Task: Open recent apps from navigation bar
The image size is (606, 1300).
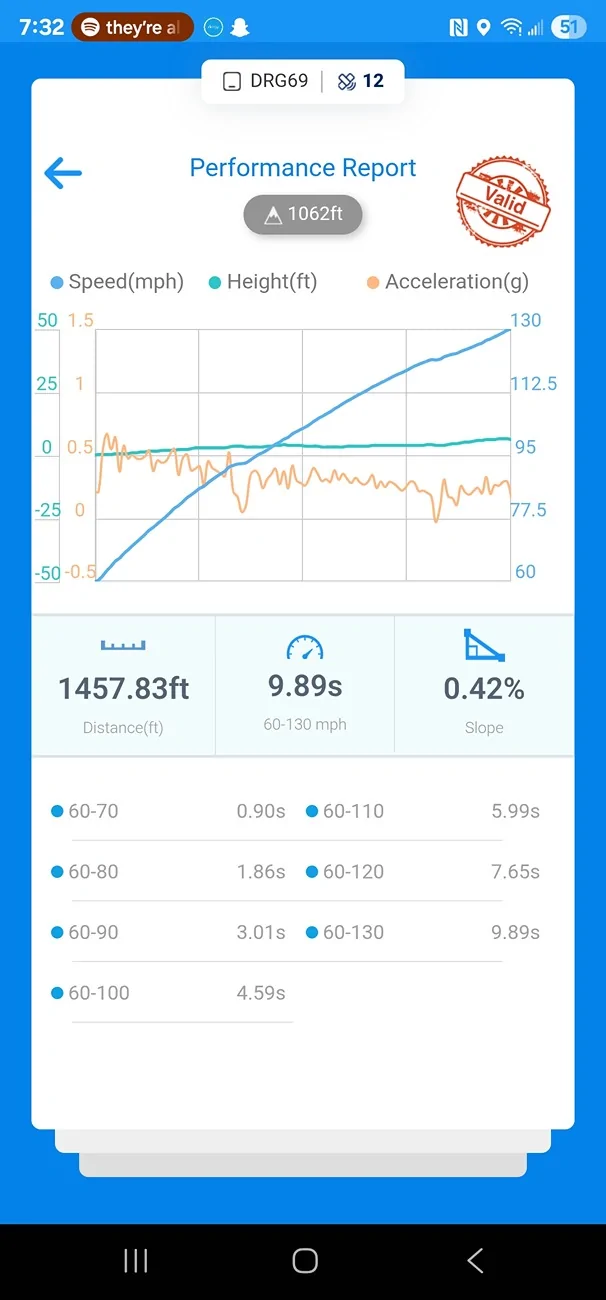Action: [135, 1260]
